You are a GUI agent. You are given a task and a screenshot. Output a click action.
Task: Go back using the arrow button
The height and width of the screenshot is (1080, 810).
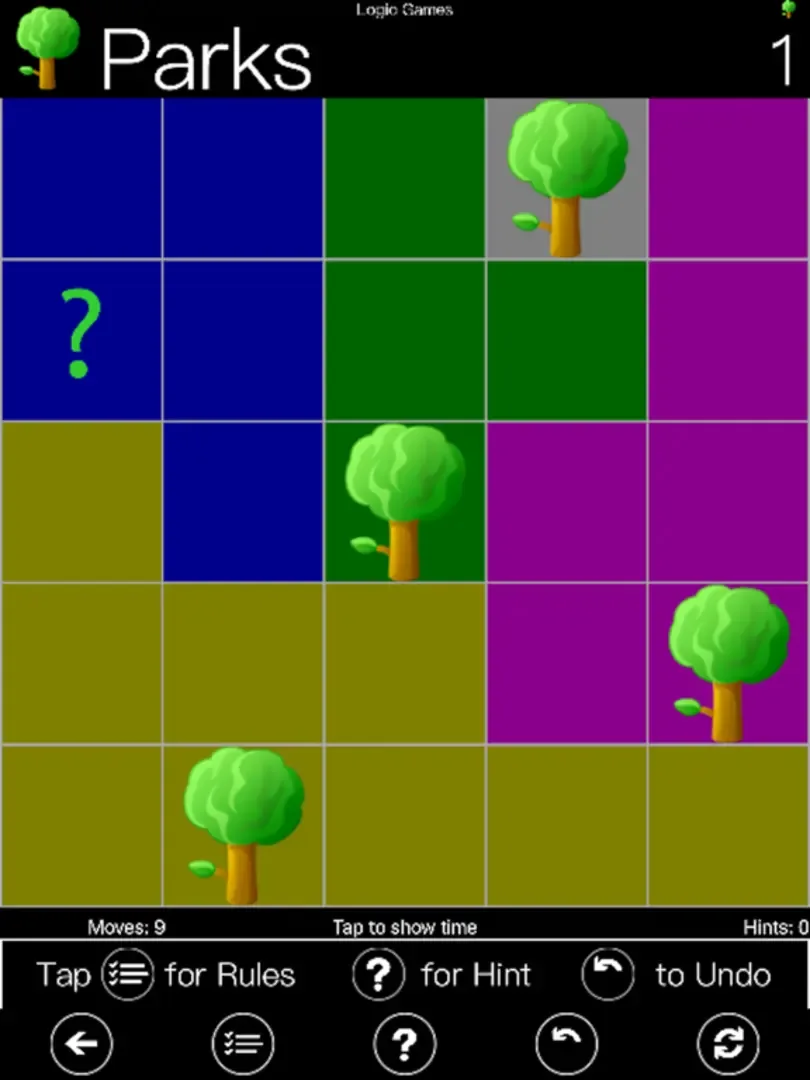click(81, 1045)
